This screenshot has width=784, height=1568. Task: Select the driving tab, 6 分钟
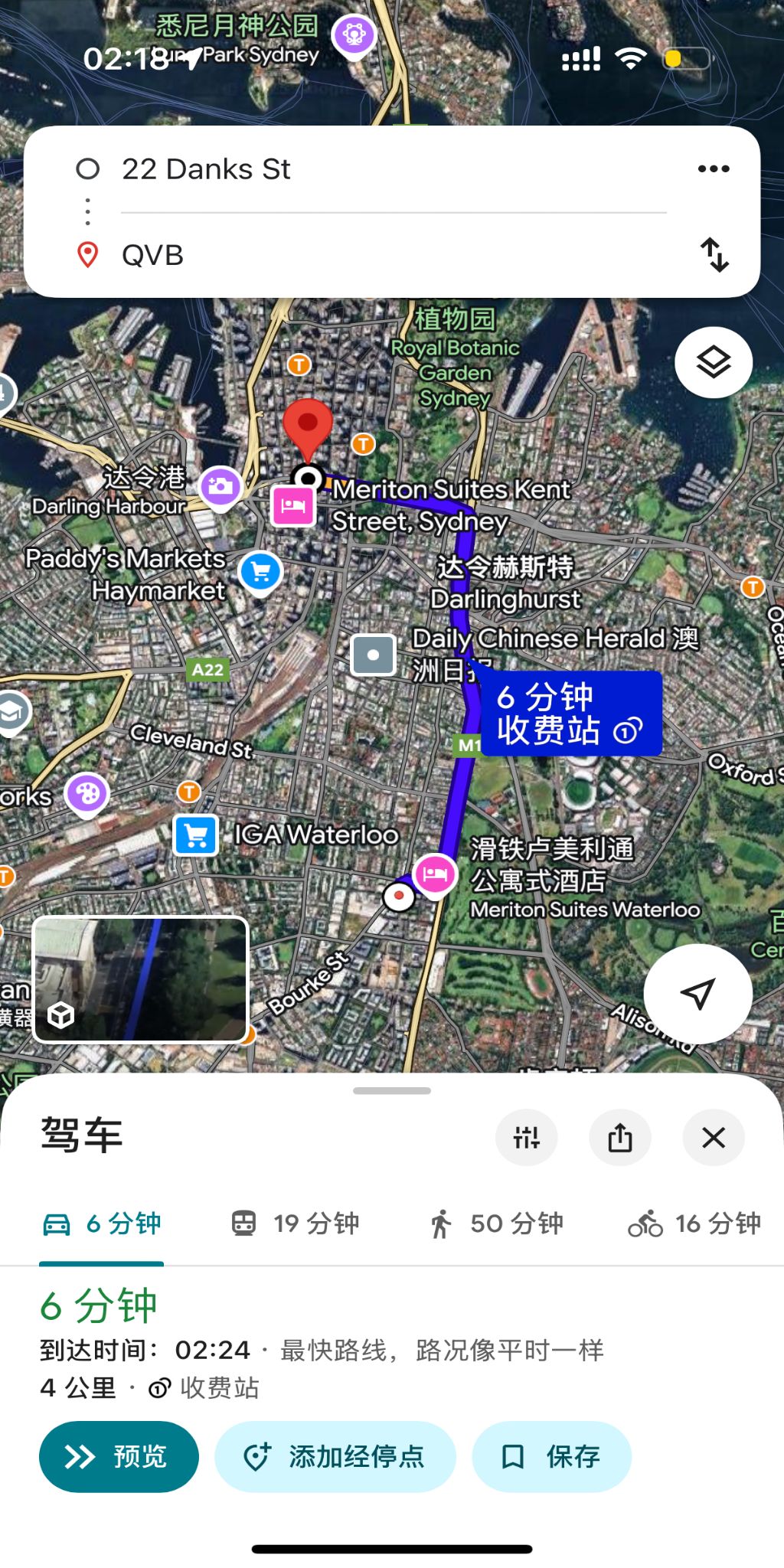pos(102,1223)
